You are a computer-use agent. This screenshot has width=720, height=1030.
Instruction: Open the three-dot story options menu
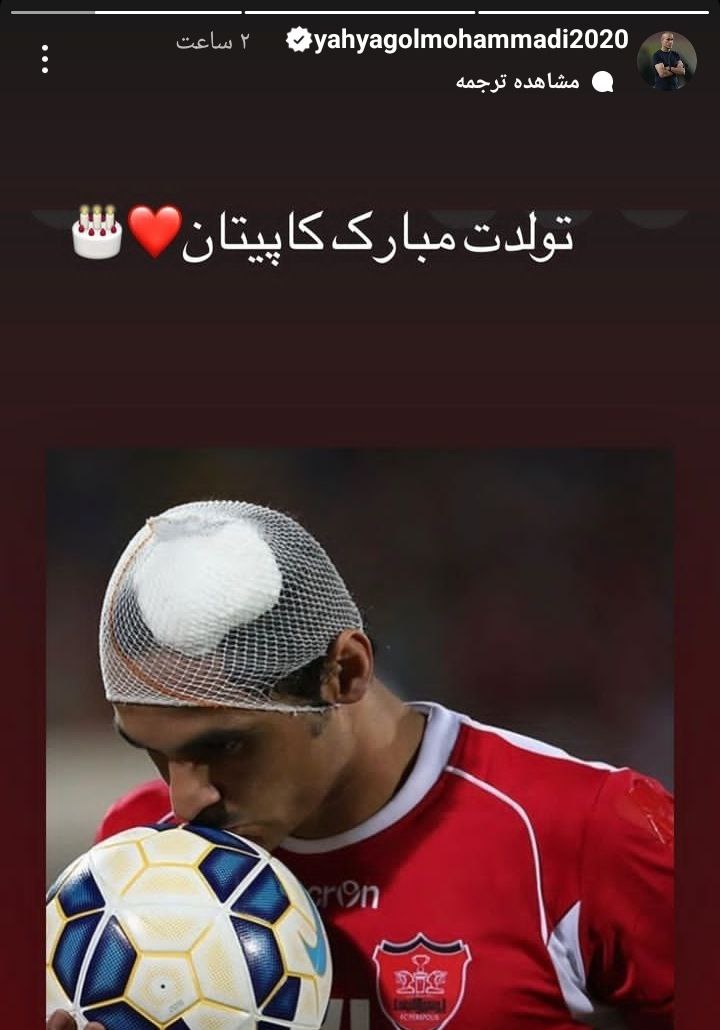click(45, 59)
